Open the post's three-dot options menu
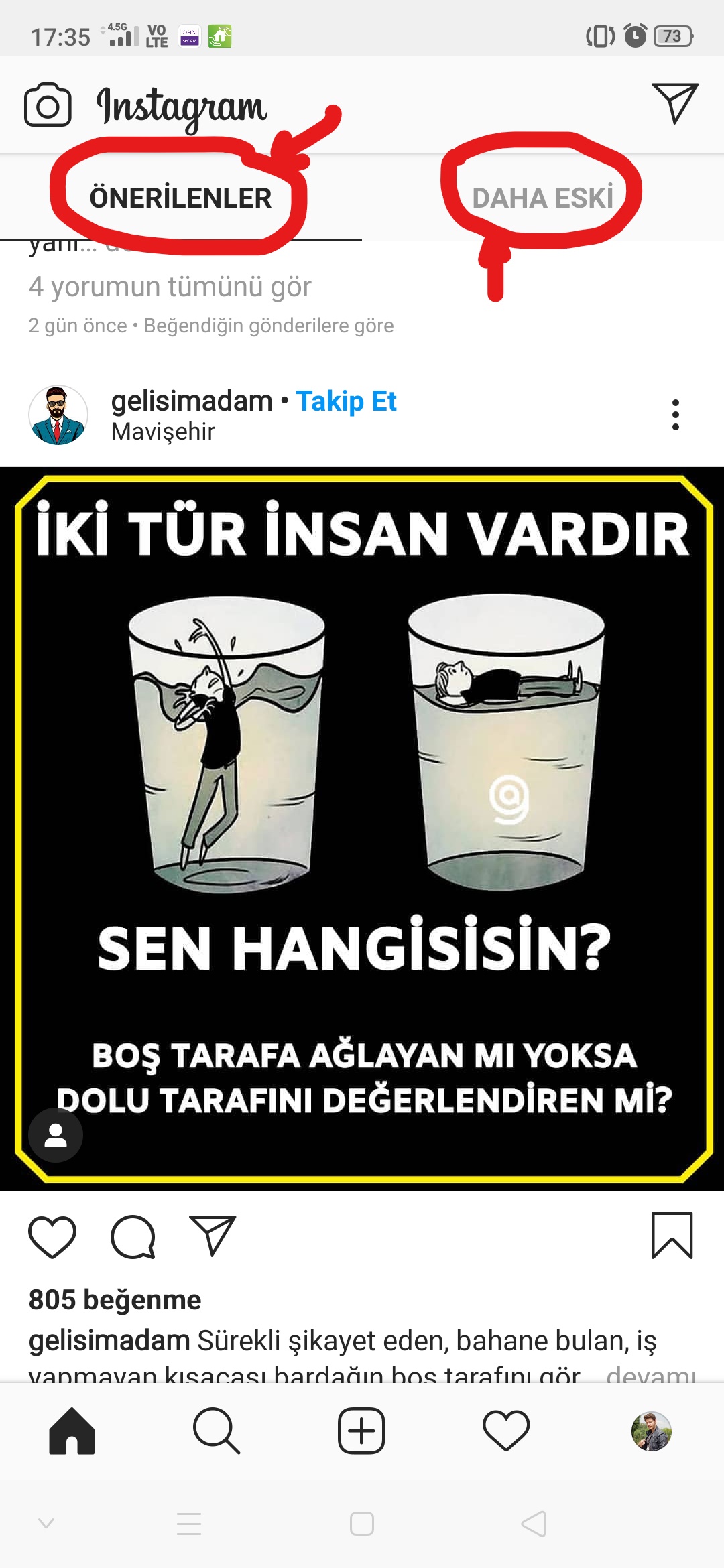Viewport: 724px width, 1568px height. 675,415
